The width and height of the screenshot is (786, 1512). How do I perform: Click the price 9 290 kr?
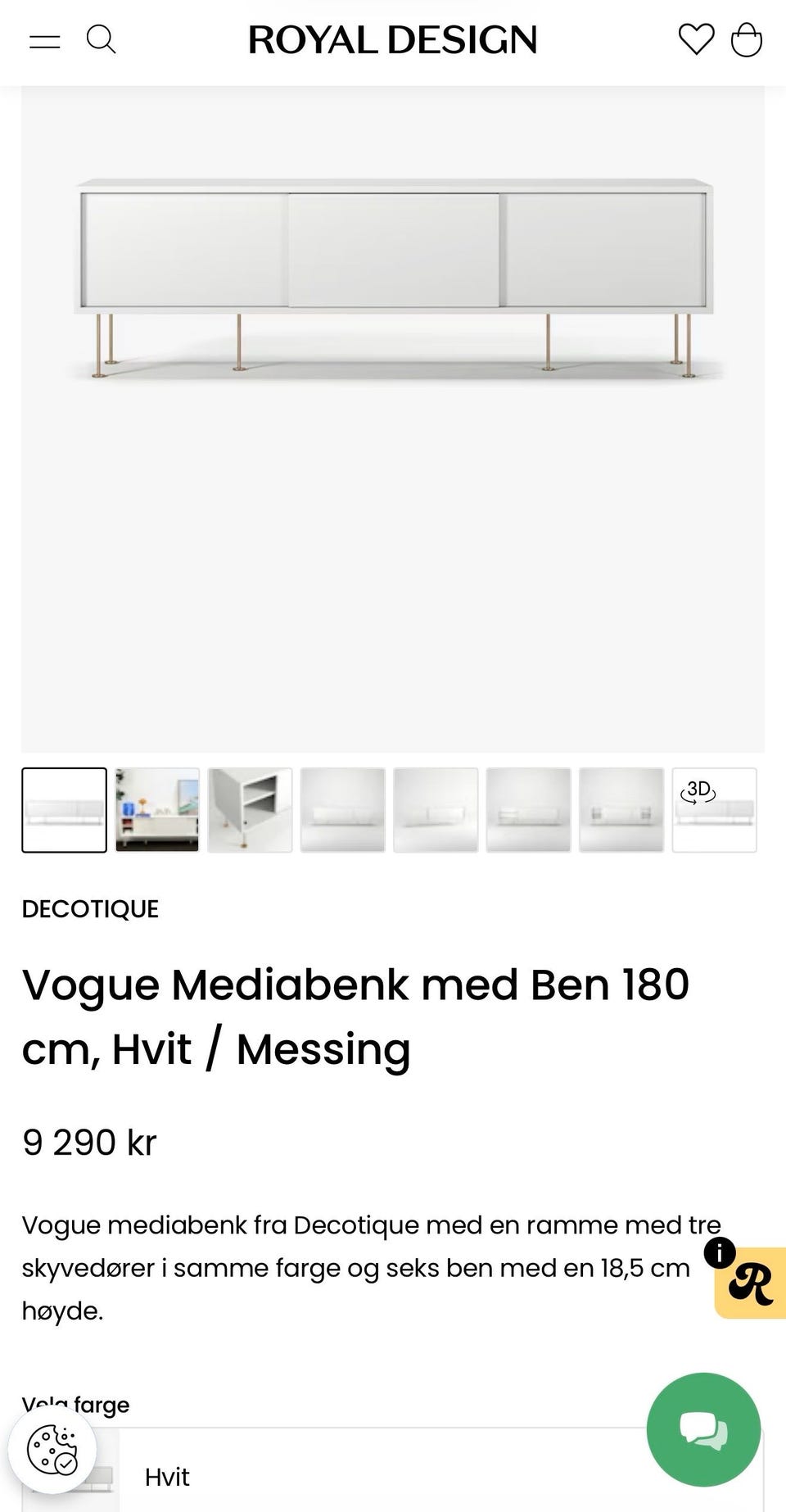90,1142
